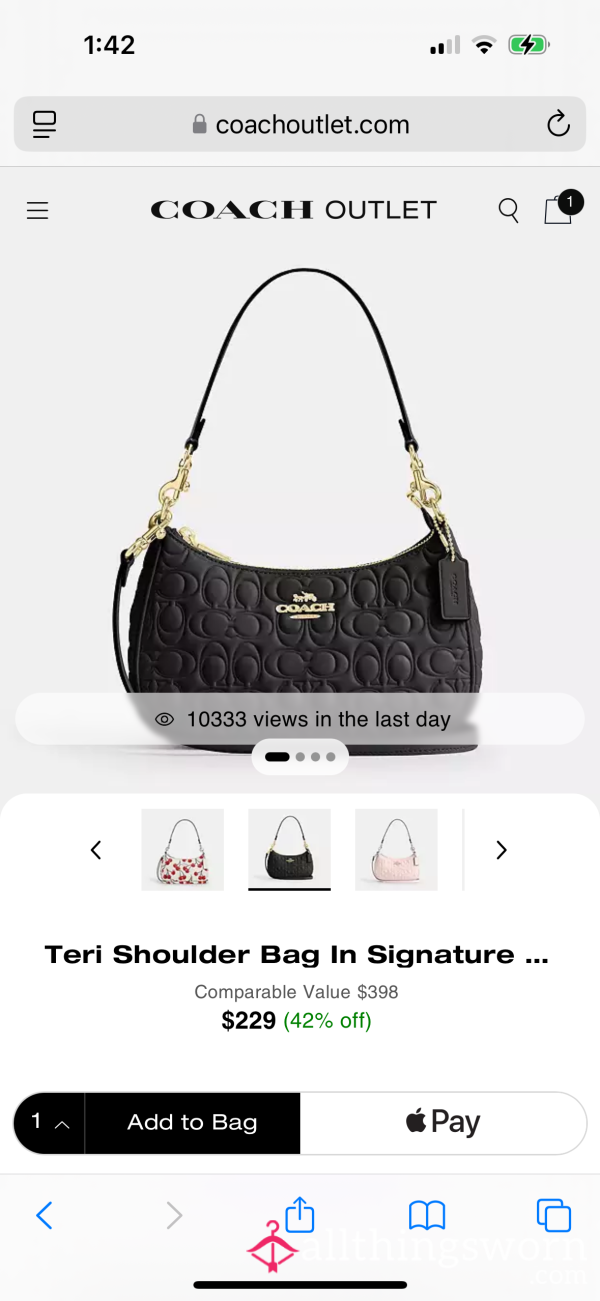Tap the product image page indicator

click(300, 757)
